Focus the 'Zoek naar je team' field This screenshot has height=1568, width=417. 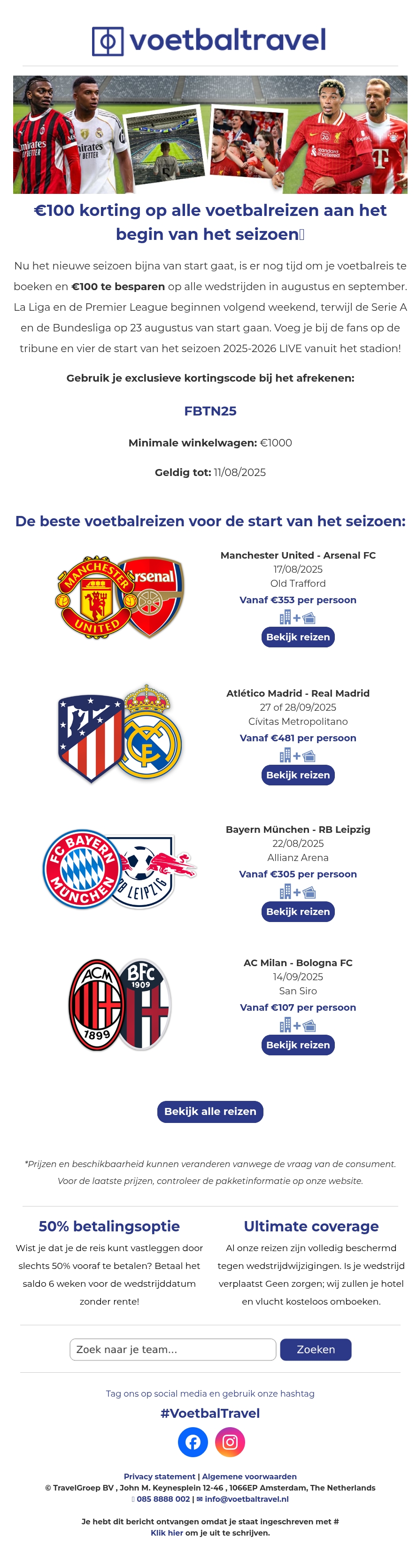pos(173,1350)
